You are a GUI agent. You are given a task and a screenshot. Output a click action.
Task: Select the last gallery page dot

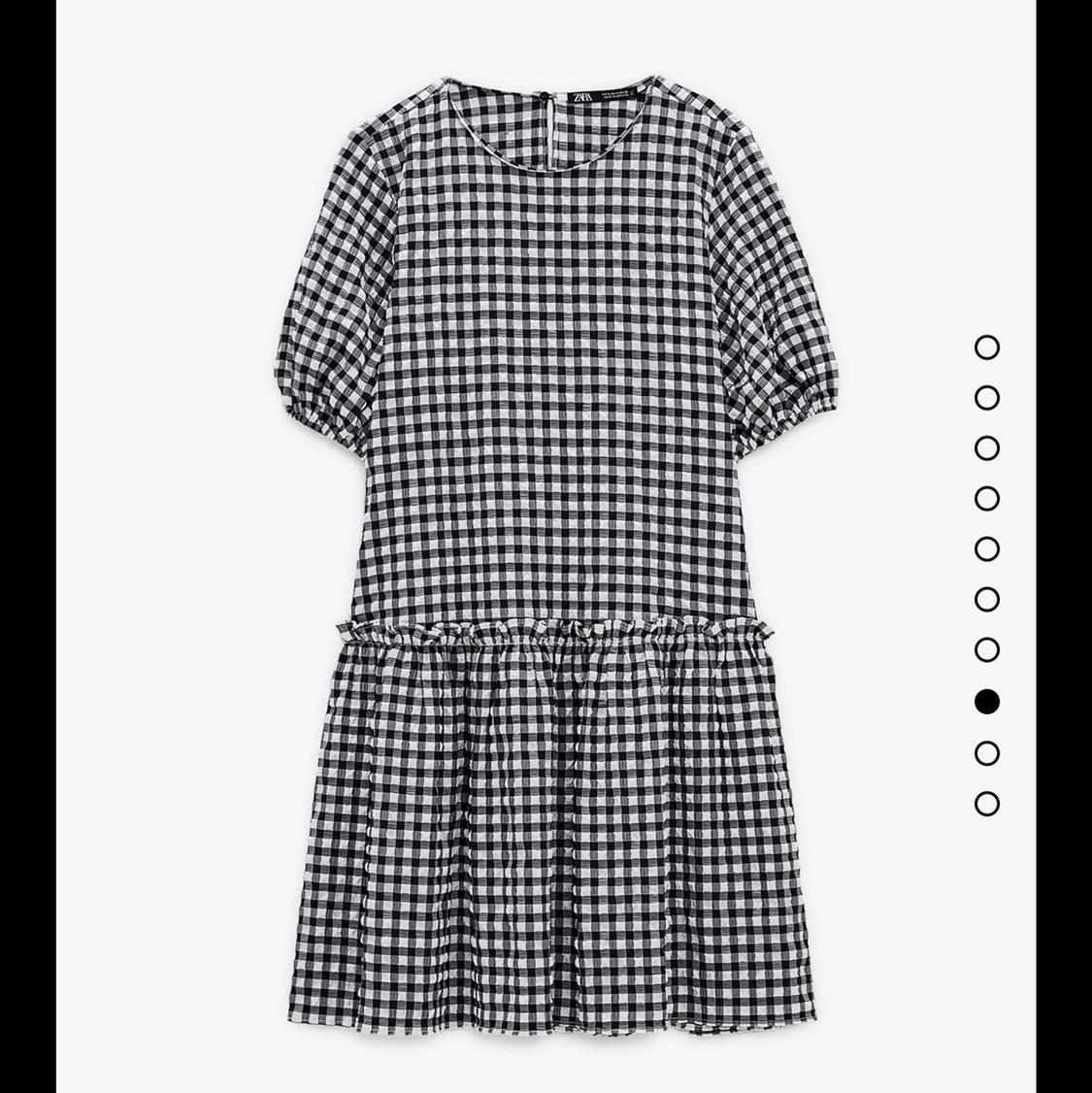(x=986, y=803)
